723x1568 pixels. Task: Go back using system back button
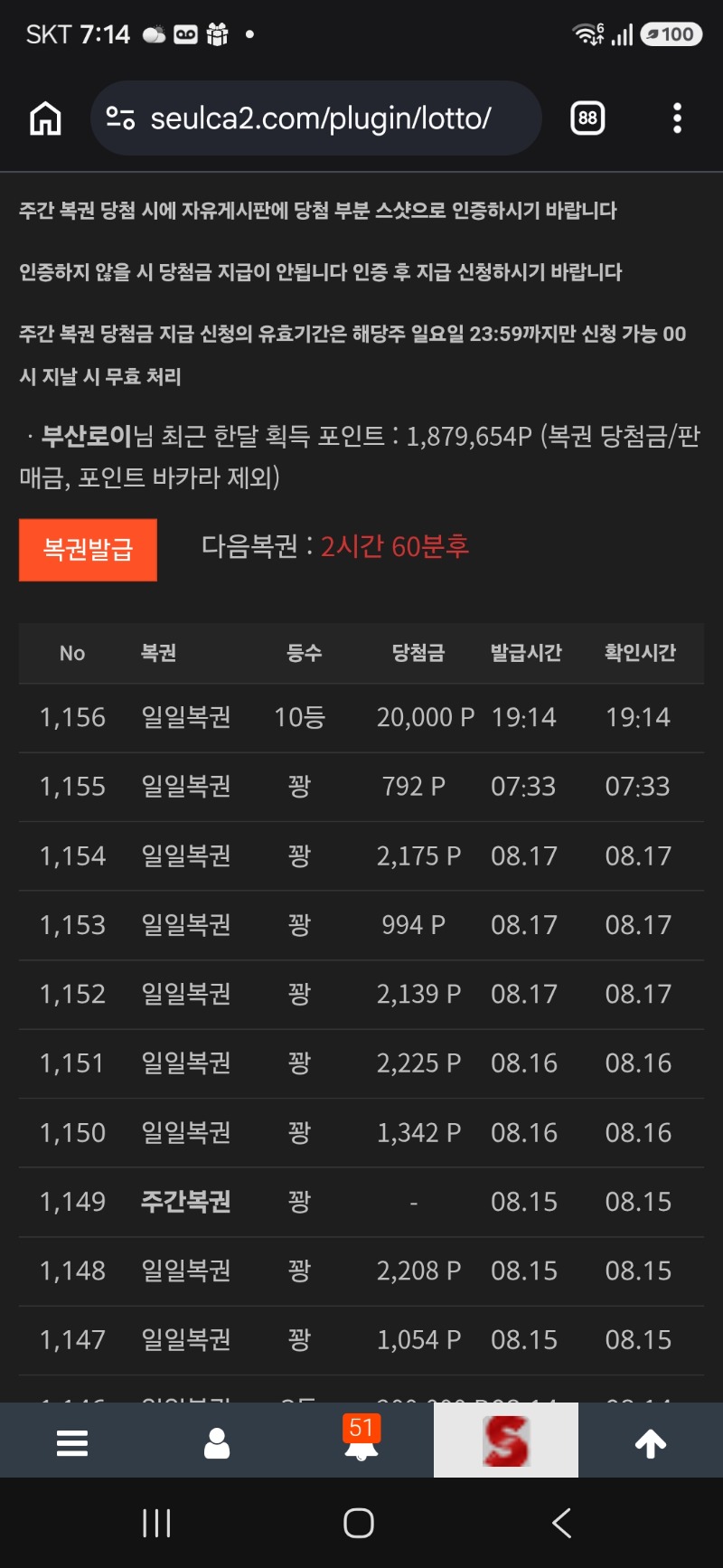(x=561, y=1524)
